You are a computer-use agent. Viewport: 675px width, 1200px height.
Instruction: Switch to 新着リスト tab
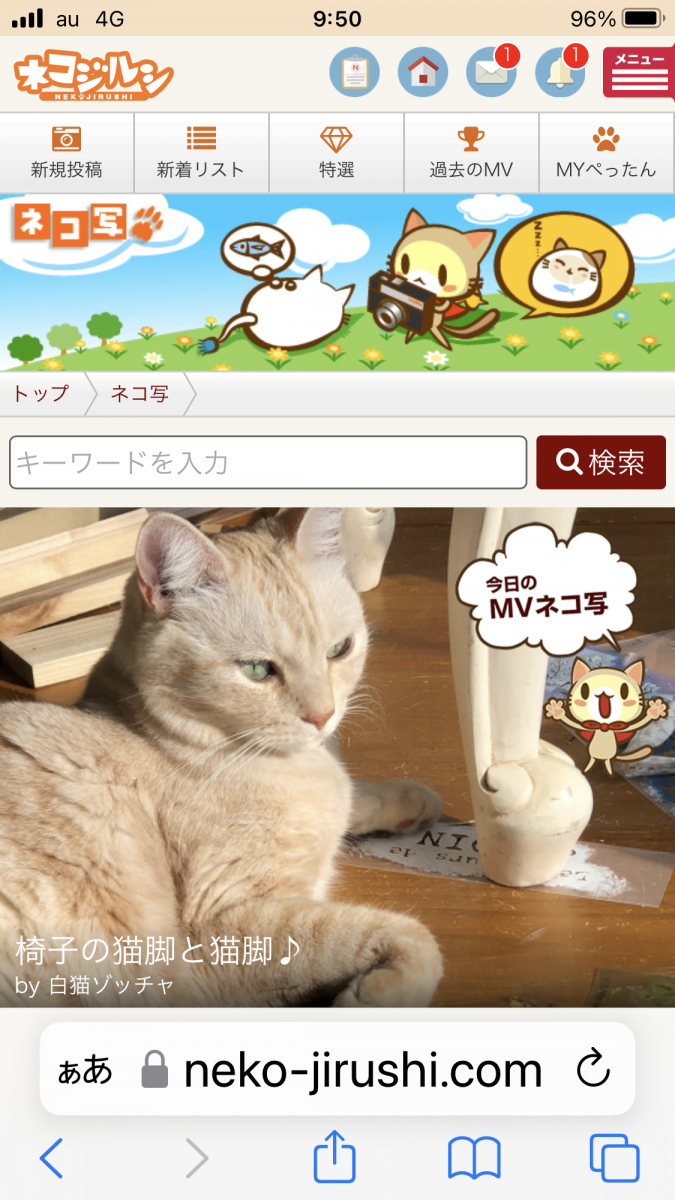(201, 152)
